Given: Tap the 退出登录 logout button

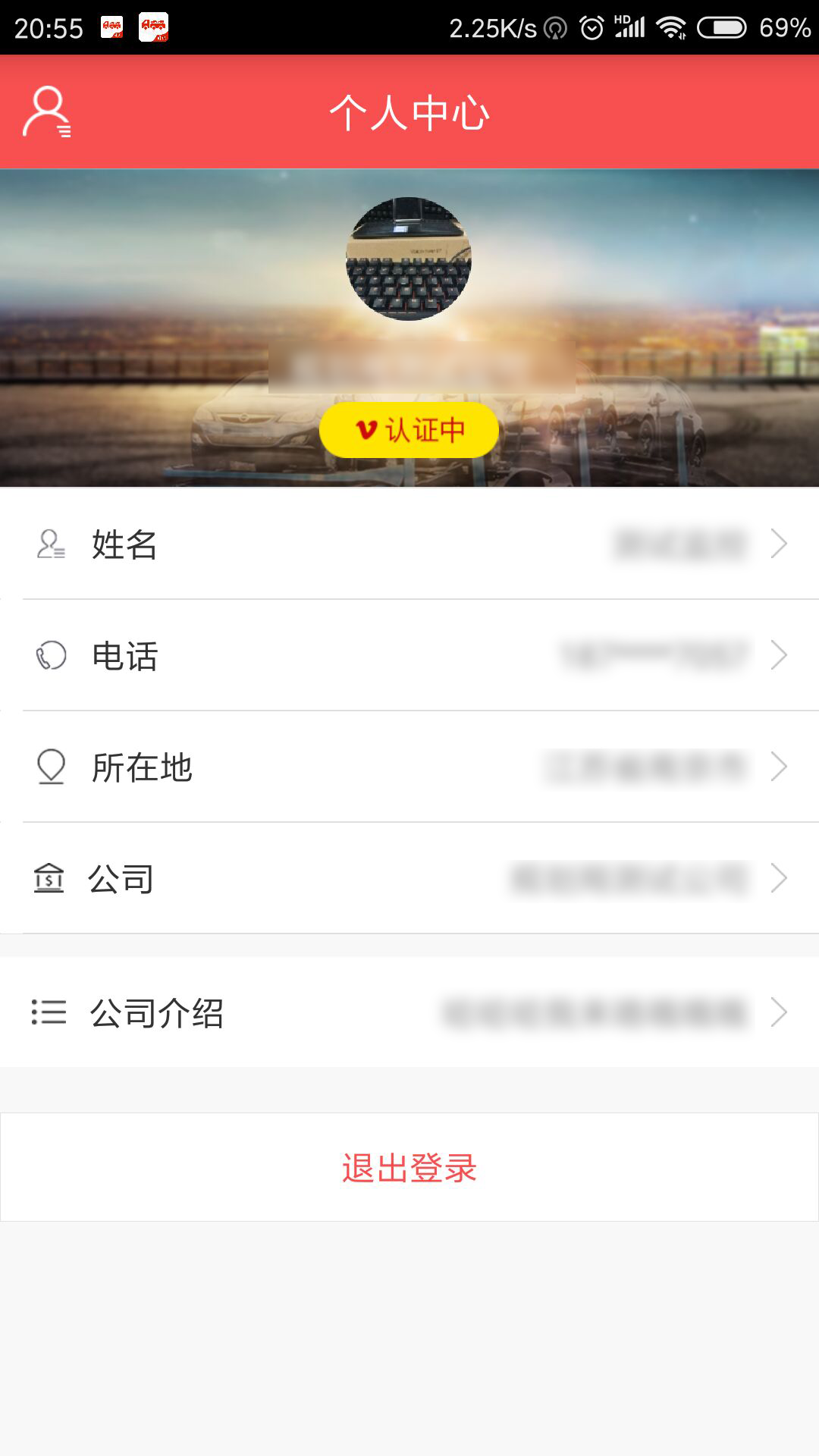Looking at the screenshot, I should click(409, 1168).
